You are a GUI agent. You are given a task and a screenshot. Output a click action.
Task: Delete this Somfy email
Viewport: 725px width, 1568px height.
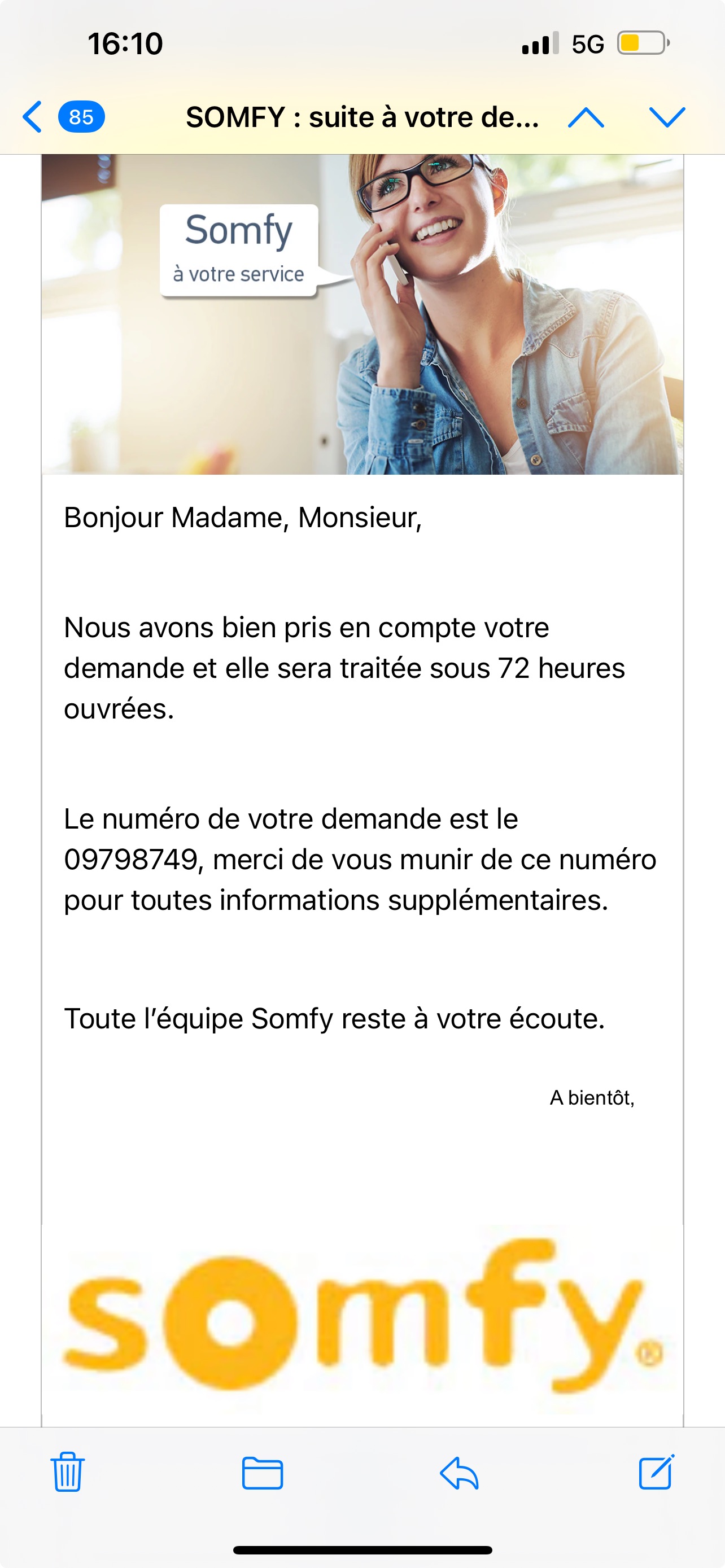(x=68, y=1473)
